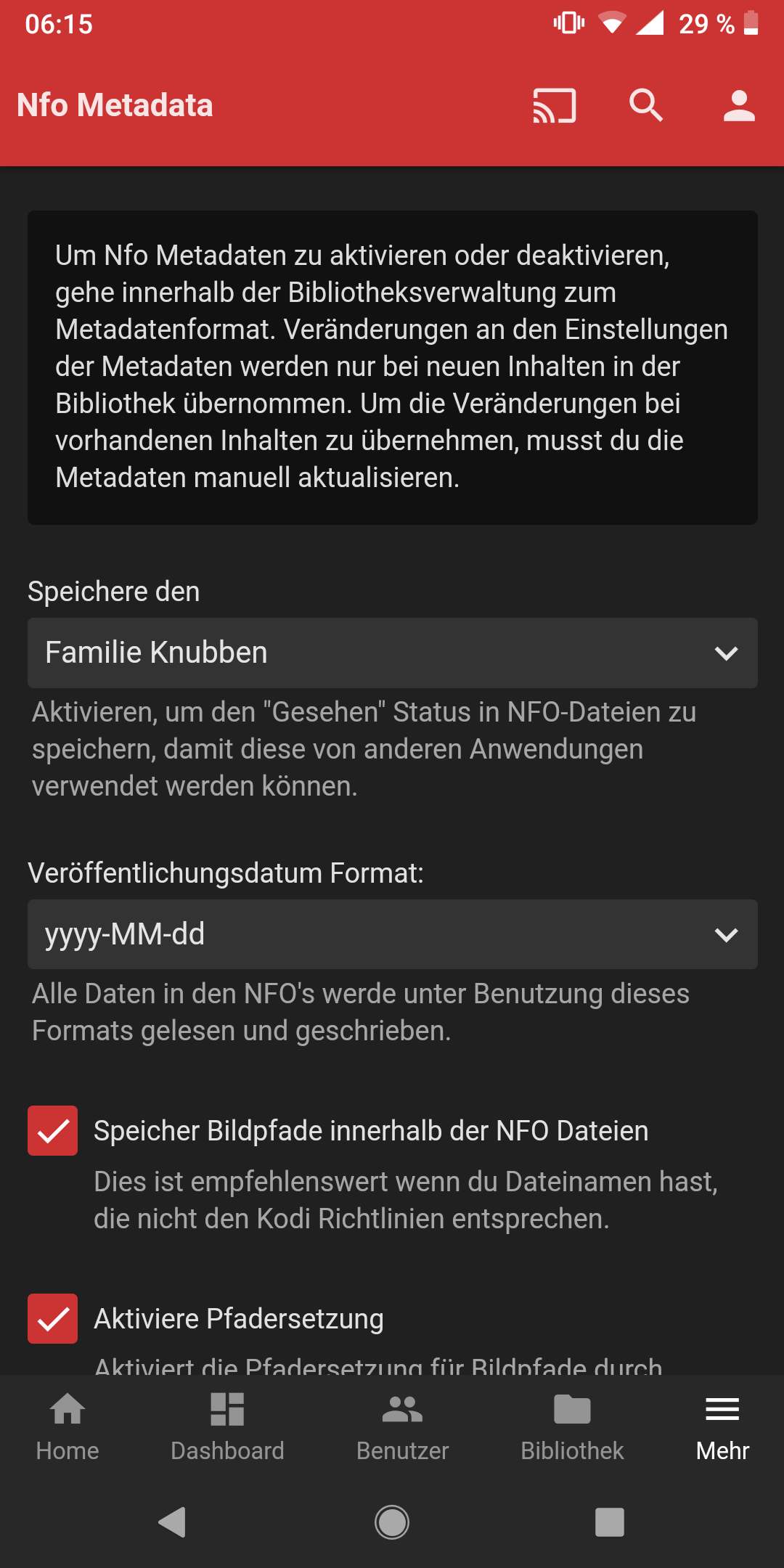Go to the Home tab

coord(68,1427)
